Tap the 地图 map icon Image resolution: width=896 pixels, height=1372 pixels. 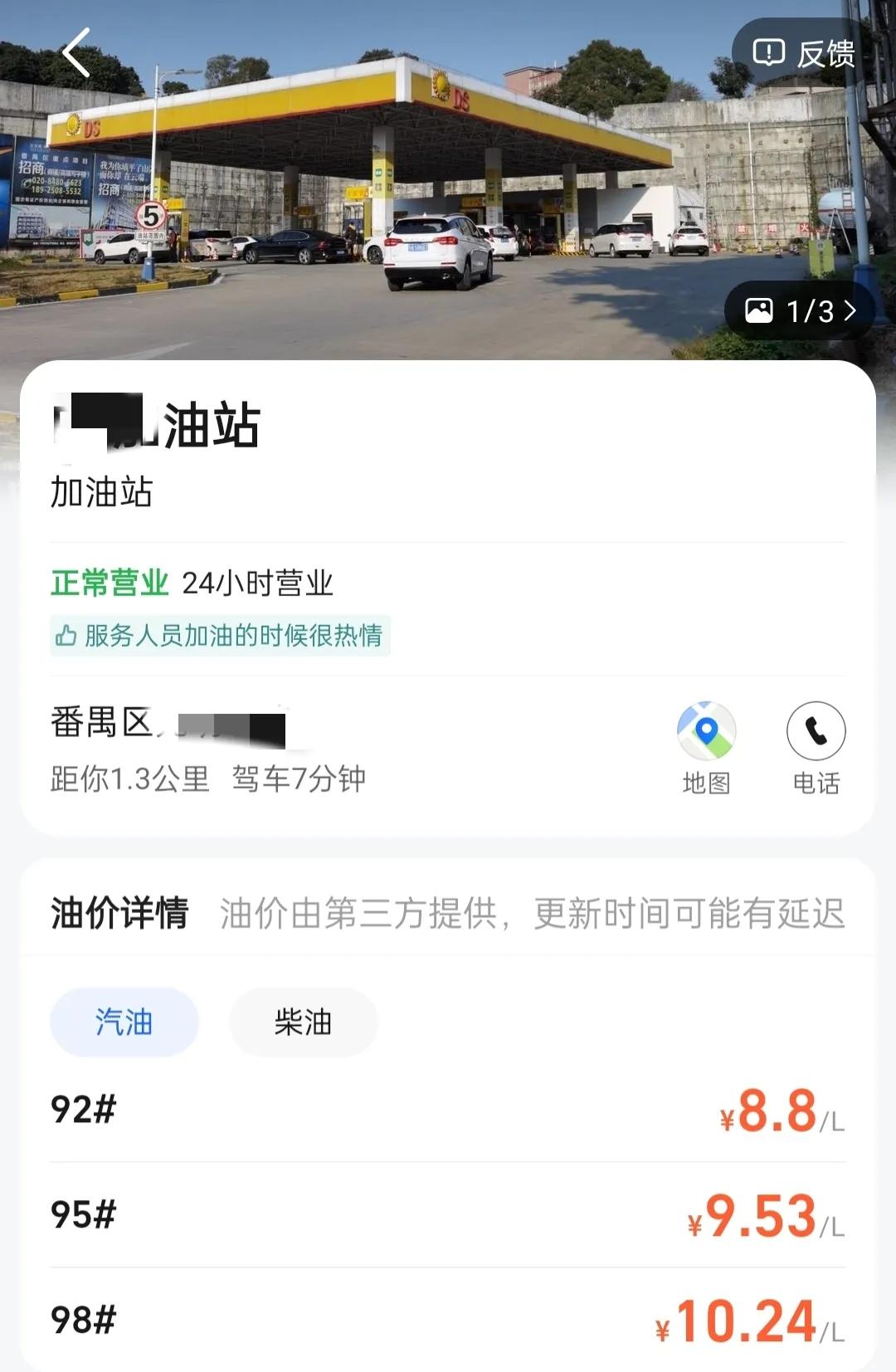(x=706, y=732)
